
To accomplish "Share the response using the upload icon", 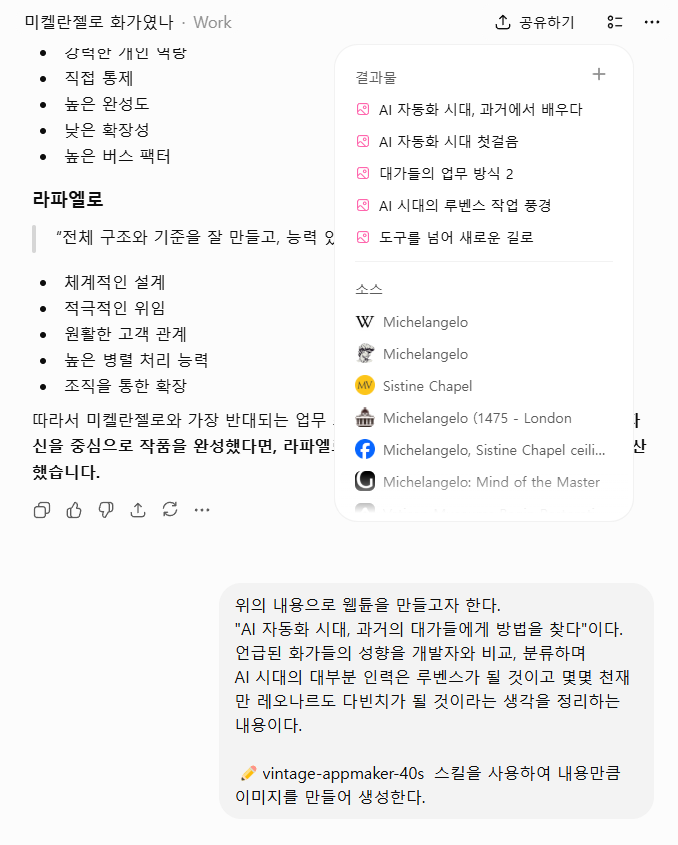I will point(138,510).
